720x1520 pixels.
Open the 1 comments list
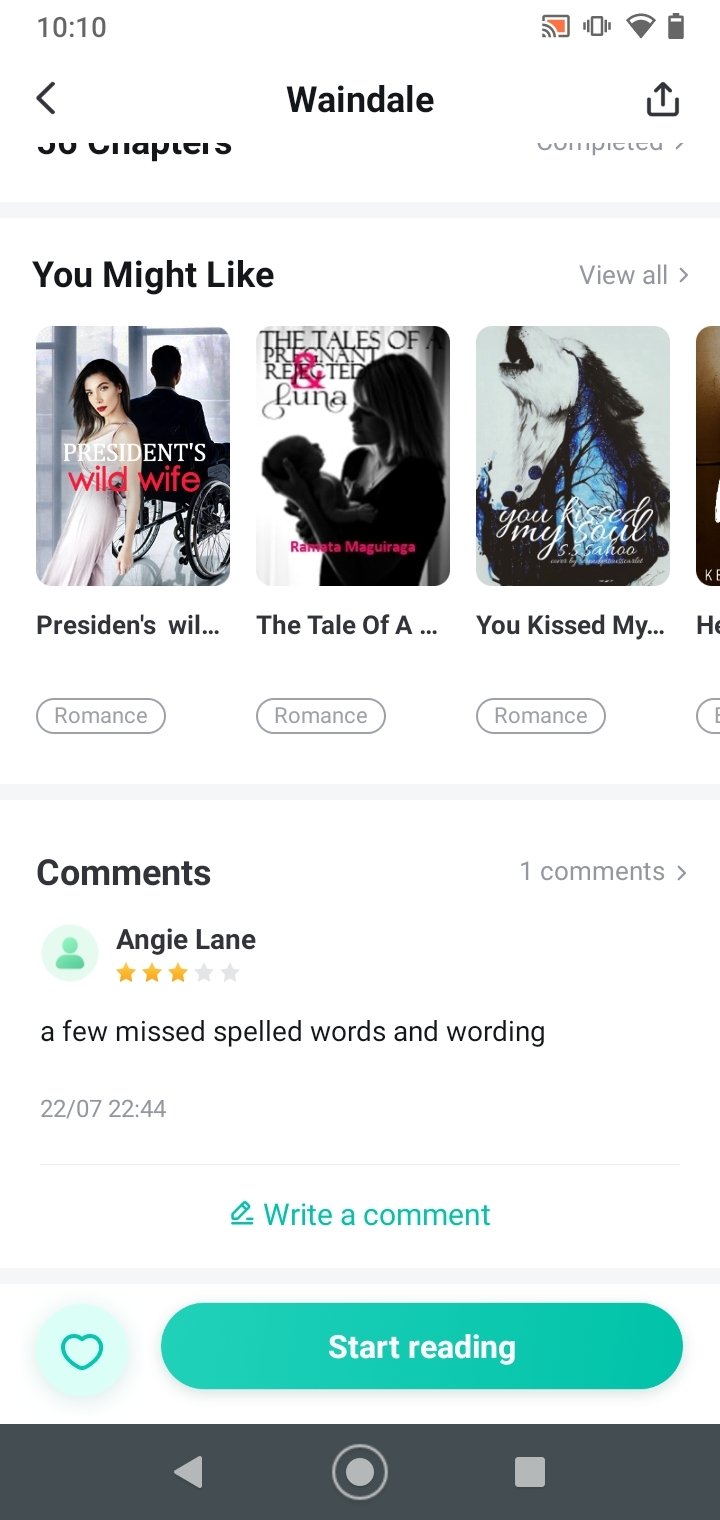pos(604,872)
